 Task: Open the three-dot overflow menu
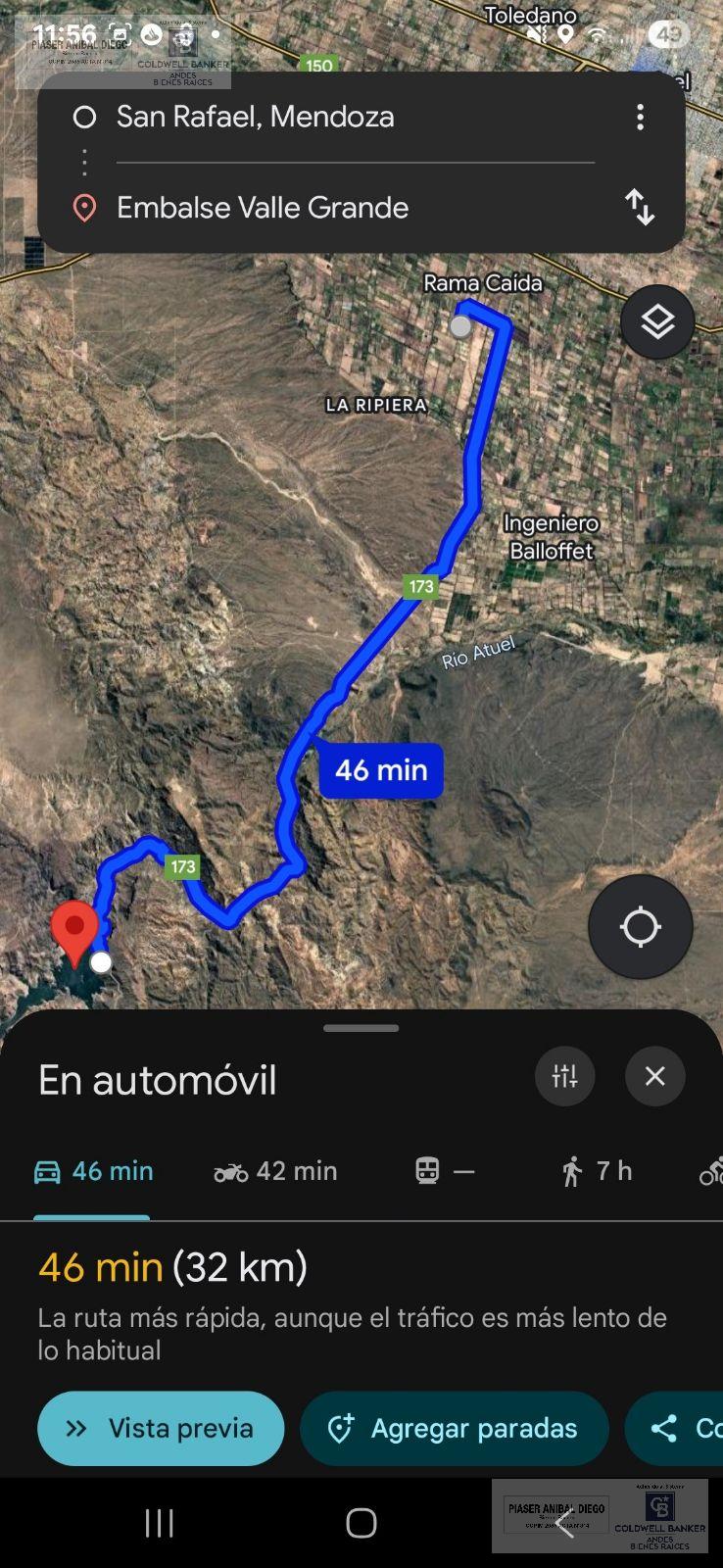(640, 118)
